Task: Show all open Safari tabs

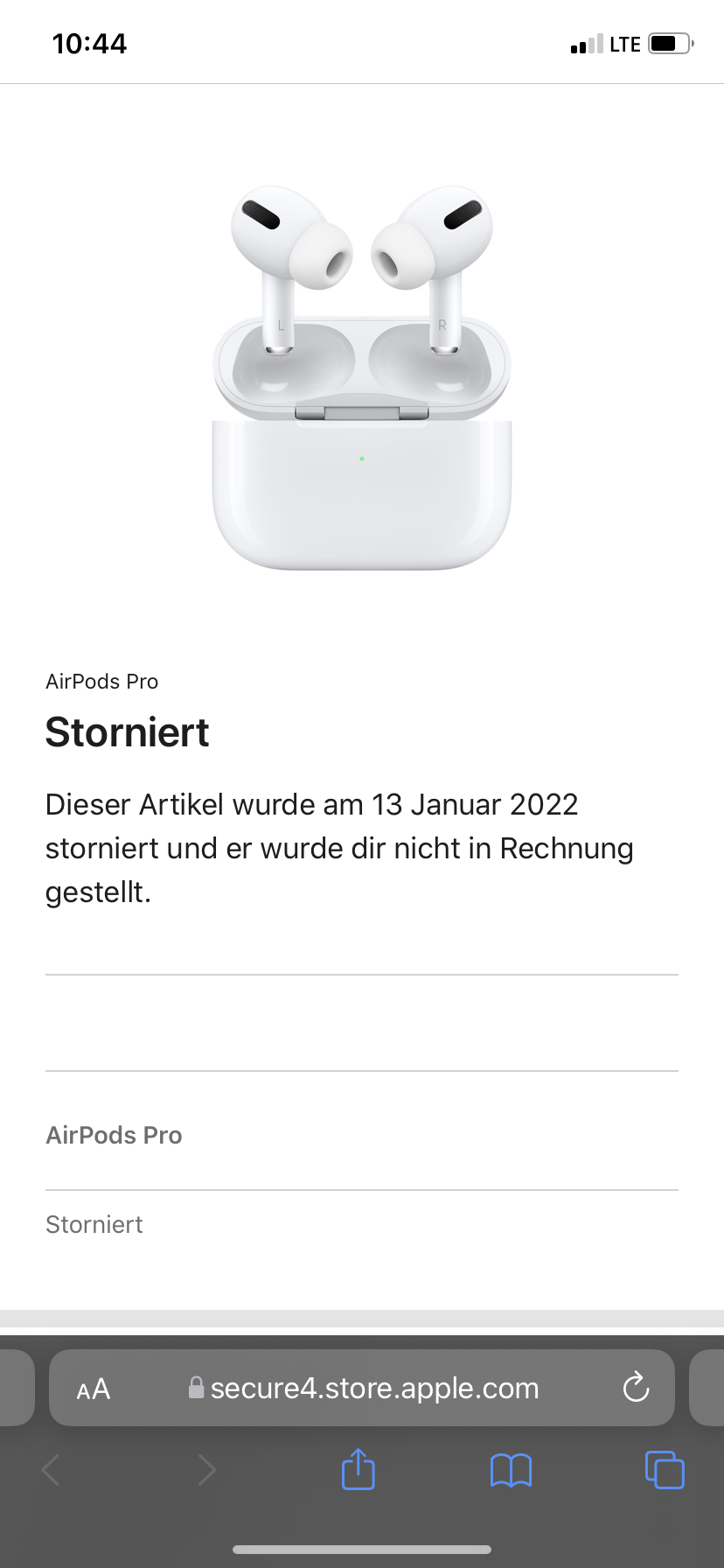Action: pyautogui.click(x=665, y=1469)
